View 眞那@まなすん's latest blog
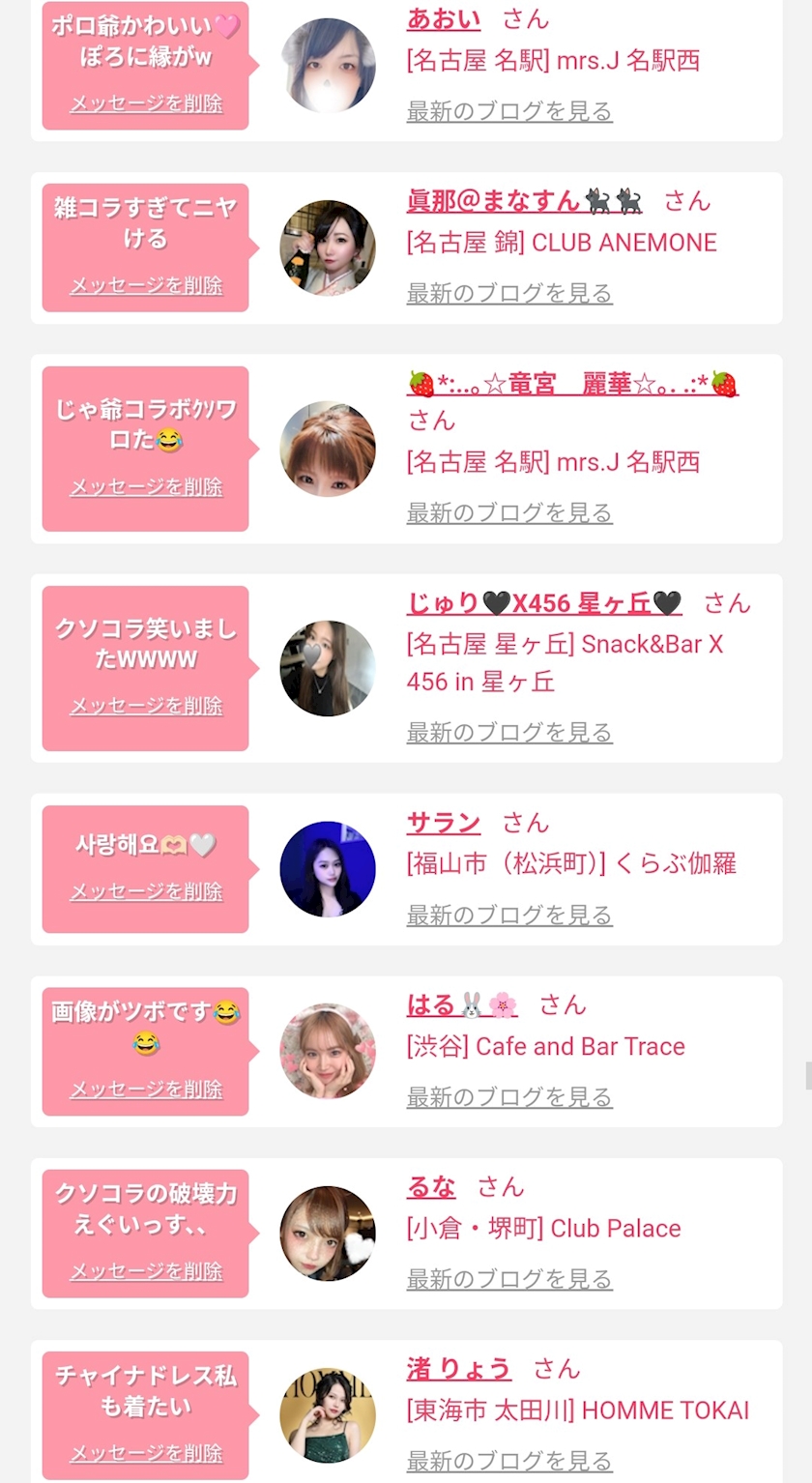 coord(509,293)
